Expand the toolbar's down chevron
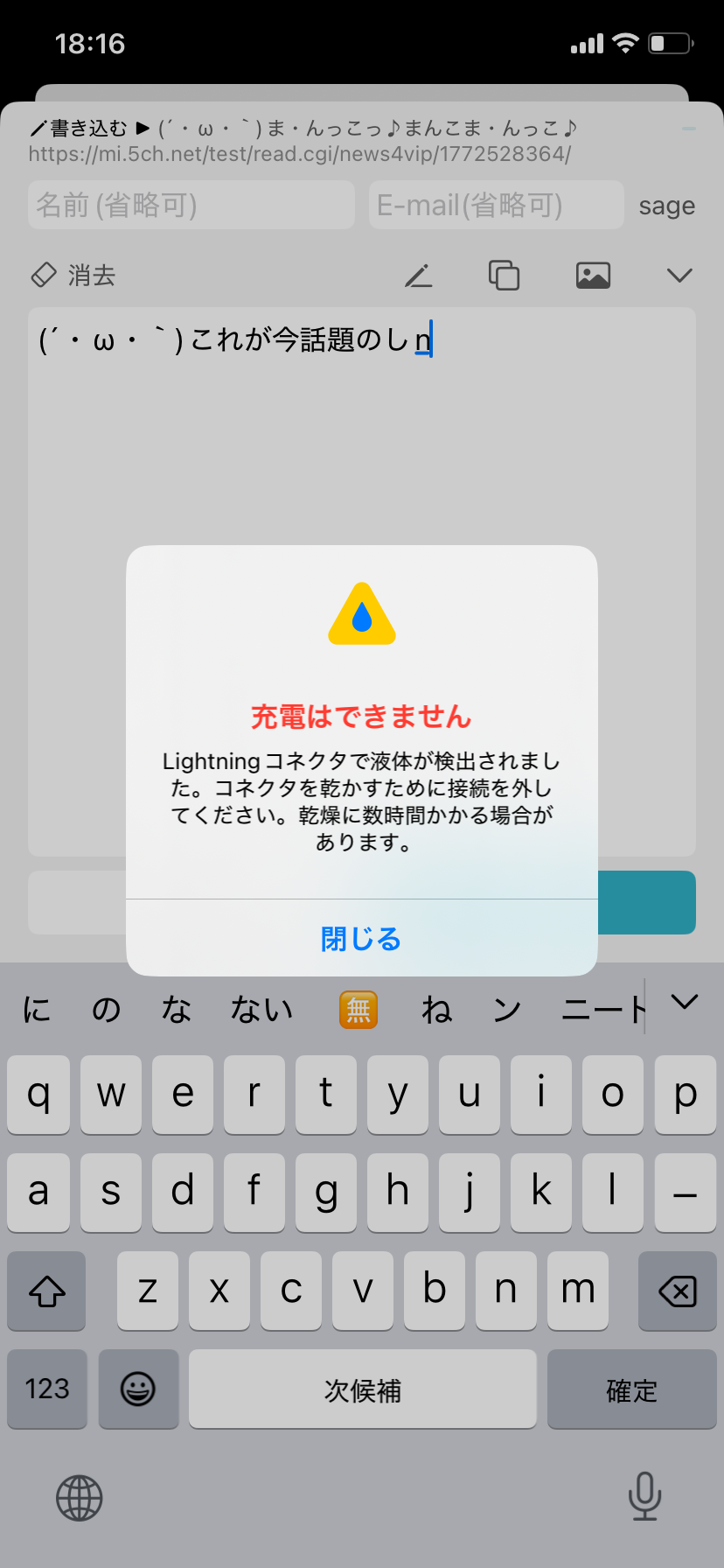This screenshot has width=724, height=1568. (679, 276)
